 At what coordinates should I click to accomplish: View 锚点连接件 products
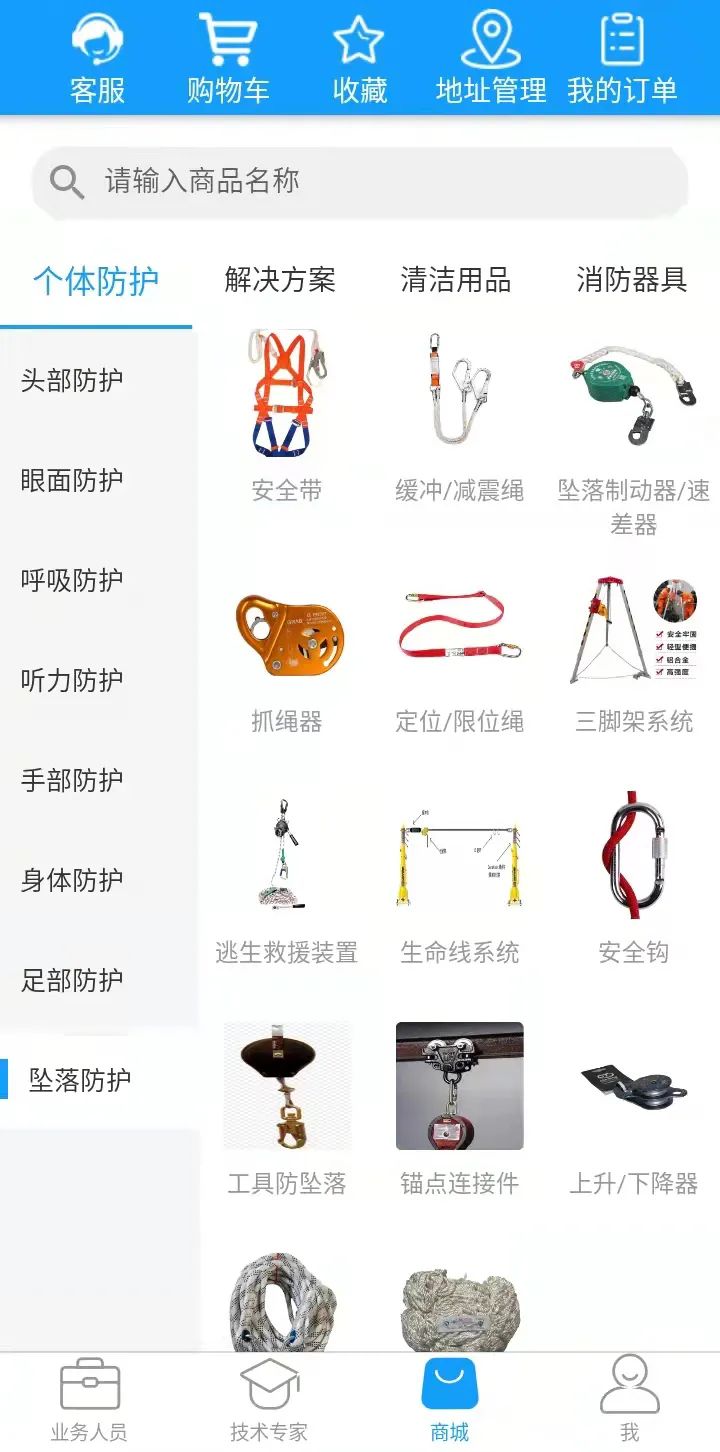click(x=460, y=1105)
